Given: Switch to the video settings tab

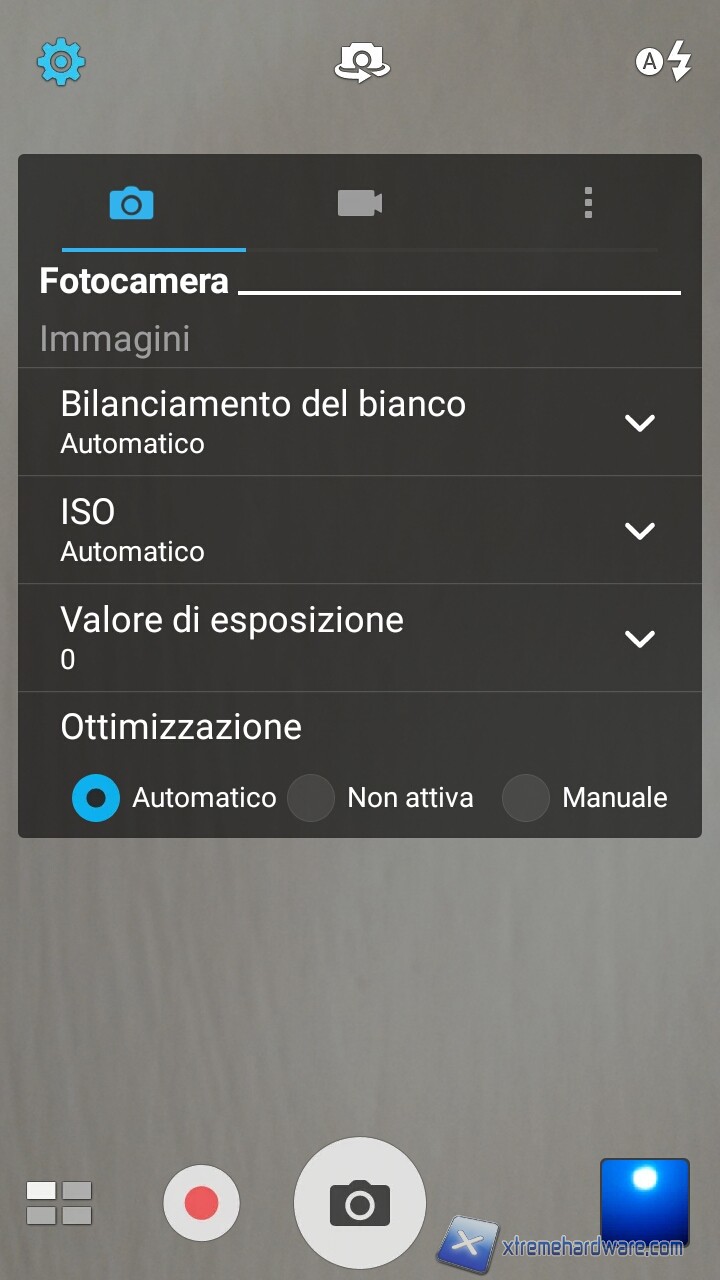Looking at the screenshot, I should pos(360,203).
